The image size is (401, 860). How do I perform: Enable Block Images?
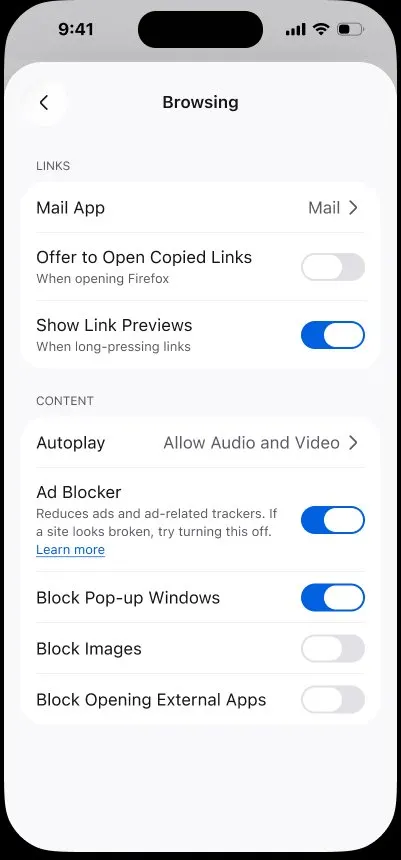[x=332, y=648]
